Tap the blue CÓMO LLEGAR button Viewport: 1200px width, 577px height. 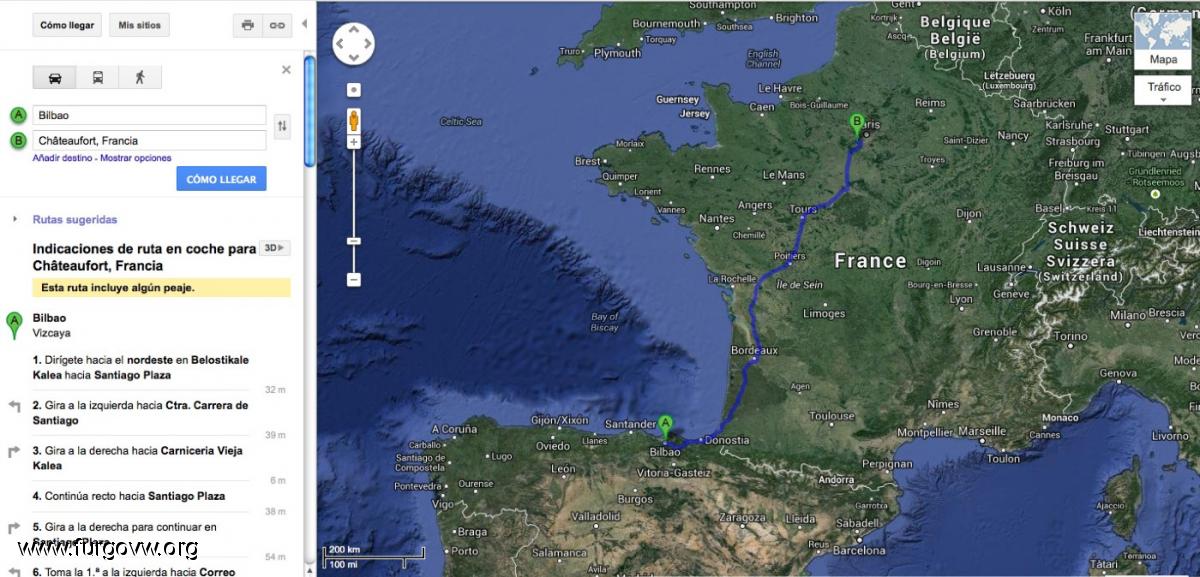pyautogui.click(x=221, y=179)
